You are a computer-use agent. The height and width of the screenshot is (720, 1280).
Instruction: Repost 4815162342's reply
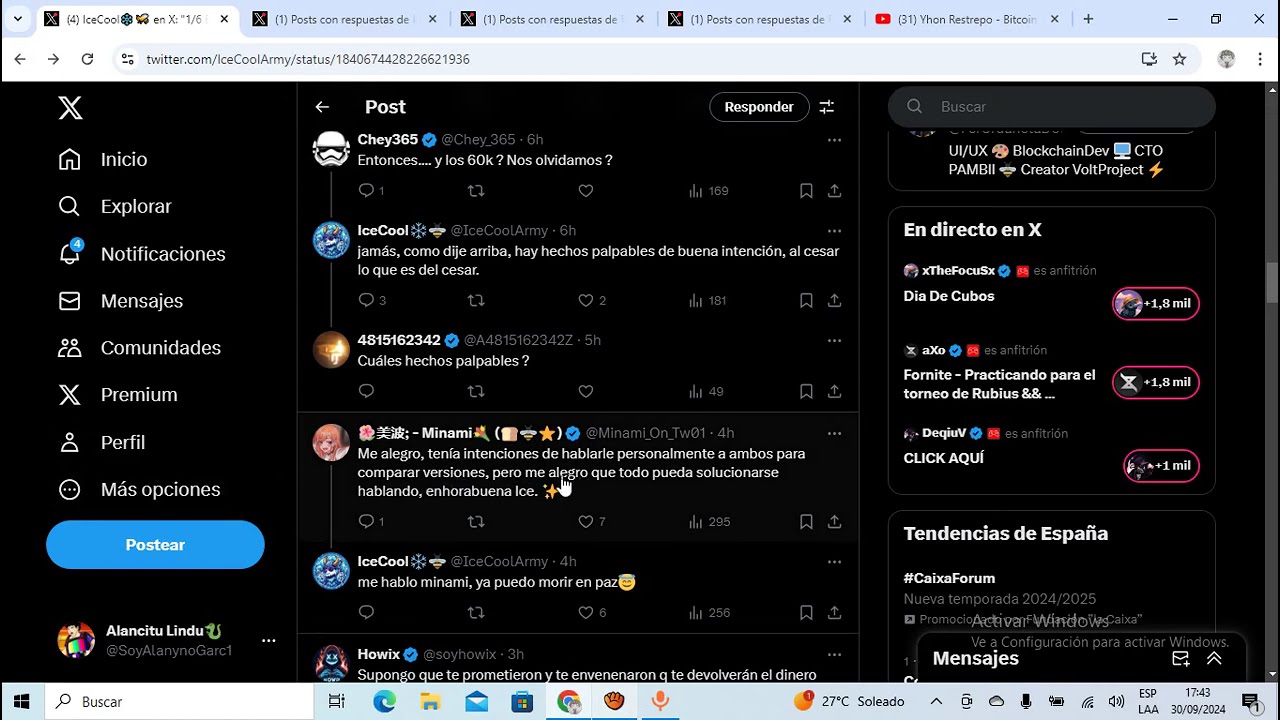click(x=476, y=391)
